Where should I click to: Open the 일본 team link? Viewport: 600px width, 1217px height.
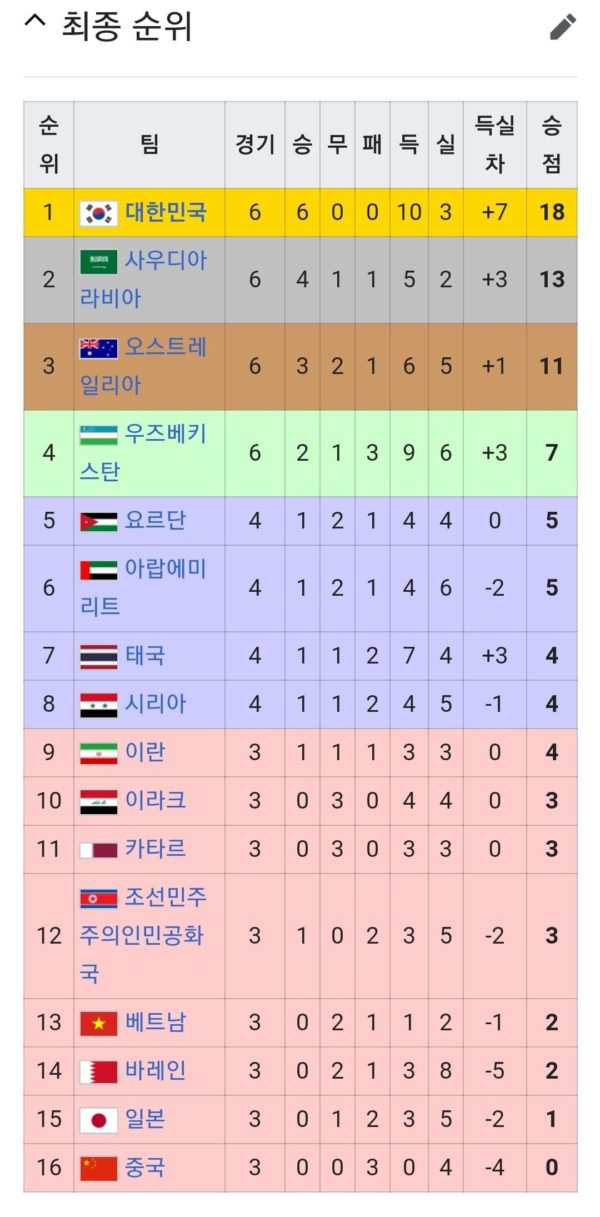click(x=146, y=1119)
